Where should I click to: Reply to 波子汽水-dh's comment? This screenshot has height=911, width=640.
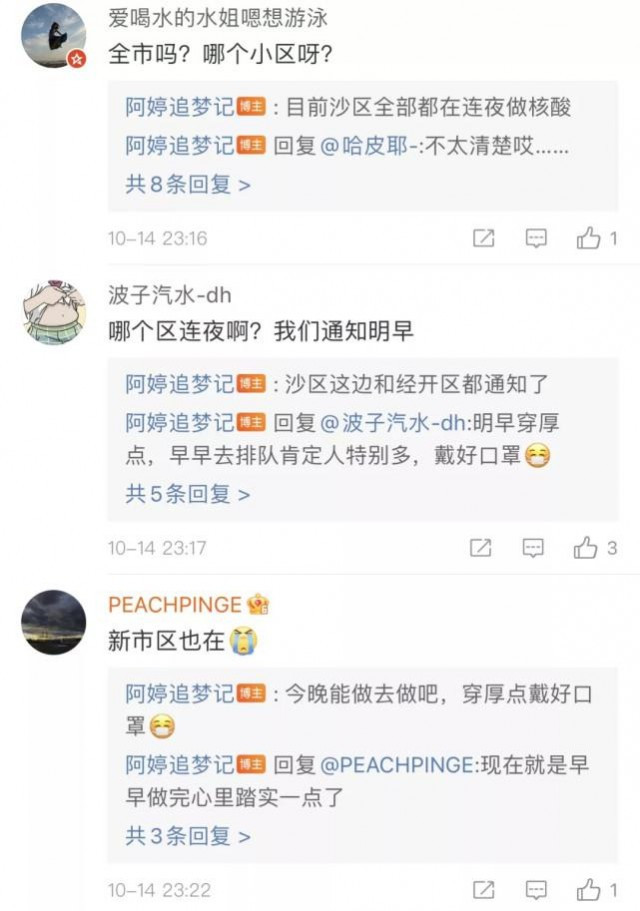(534, 548)
